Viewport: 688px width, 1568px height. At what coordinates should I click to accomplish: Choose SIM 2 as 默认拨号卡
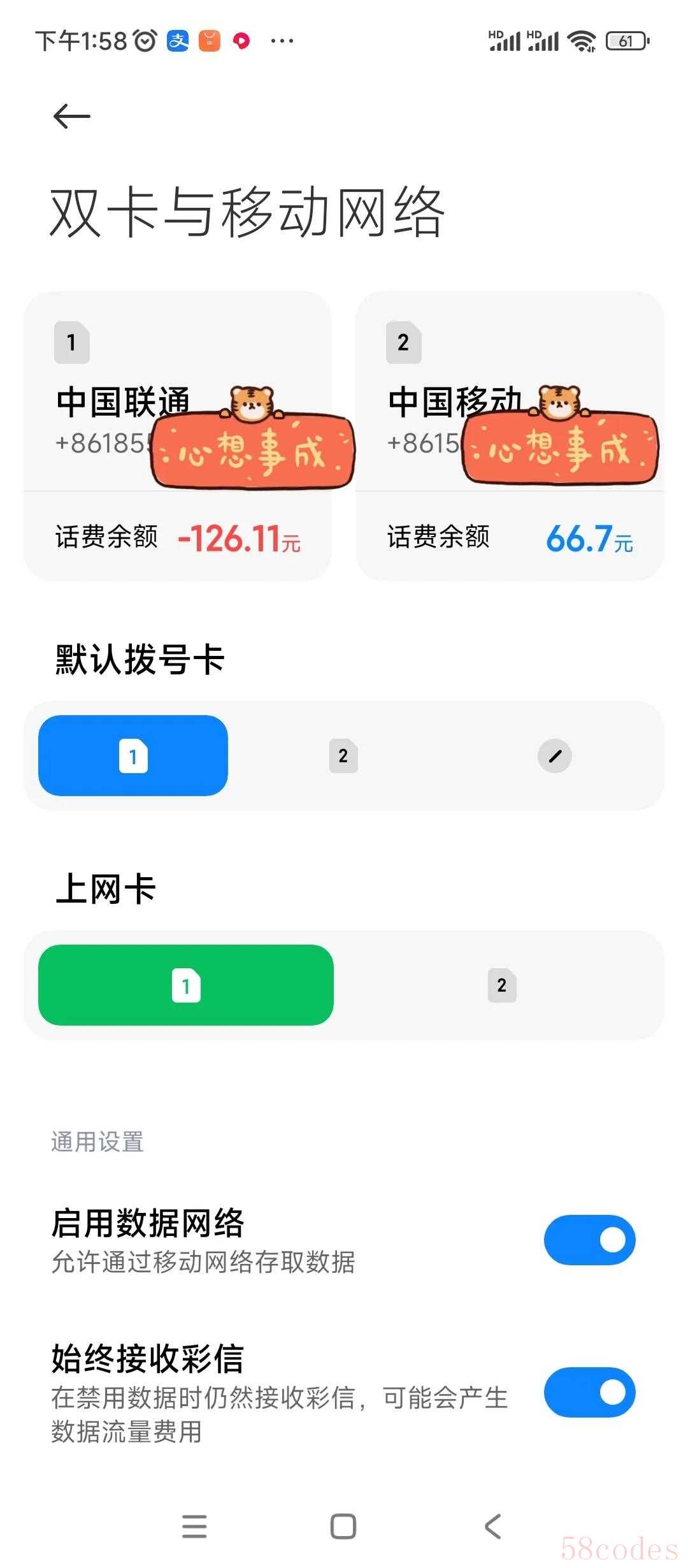(343, 756)
